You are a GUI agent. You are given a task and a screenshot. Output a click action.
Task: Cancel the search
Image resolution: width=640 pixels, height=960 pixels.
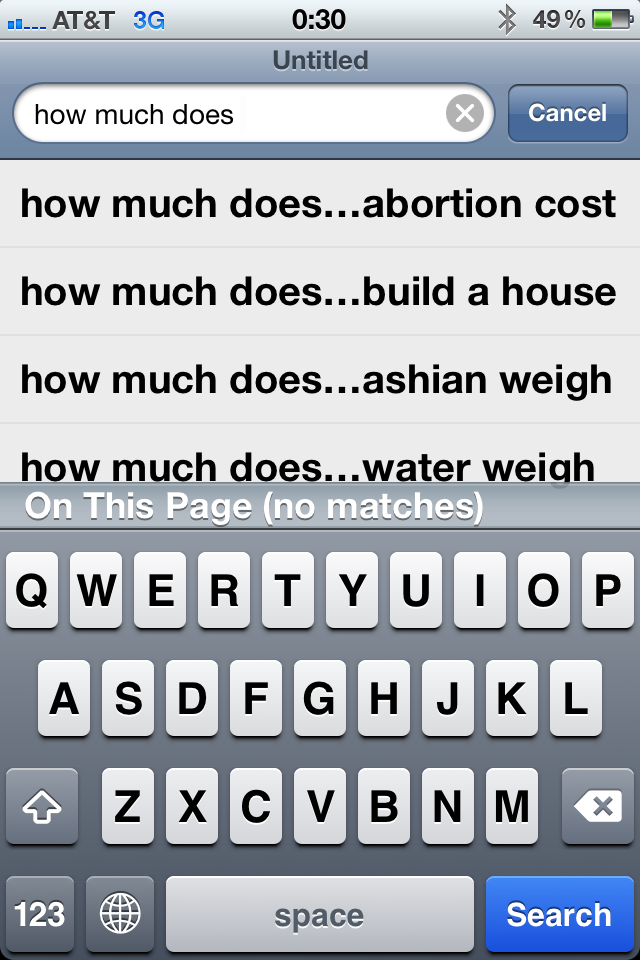[x=567, y=114]
